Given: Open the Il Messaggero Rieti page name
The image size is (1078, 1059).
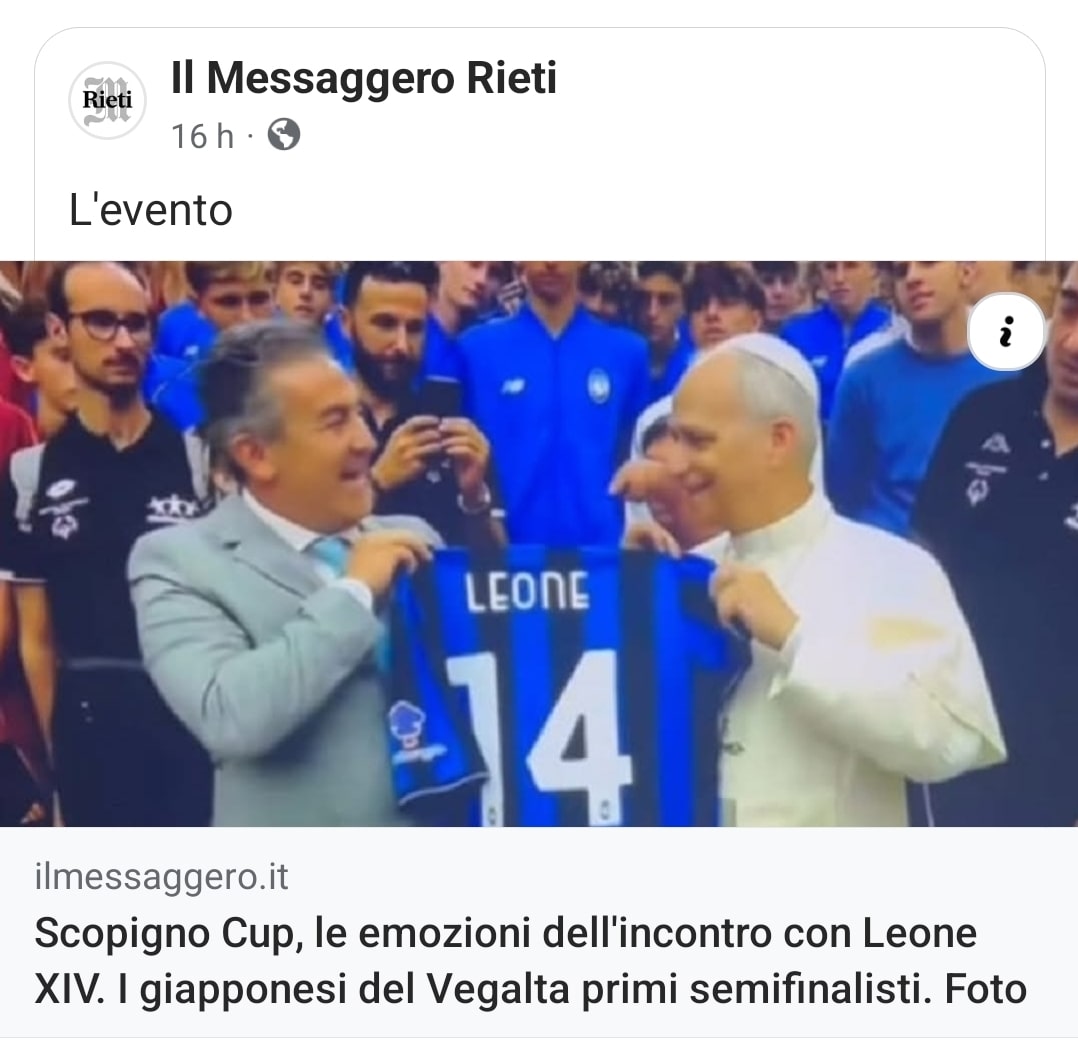Looking at the screenshot, I should click(363, 79).
